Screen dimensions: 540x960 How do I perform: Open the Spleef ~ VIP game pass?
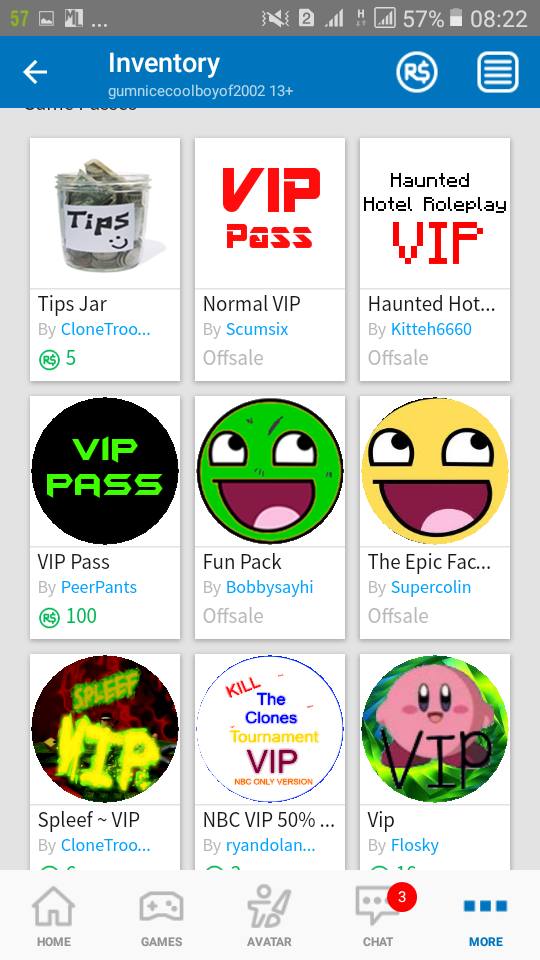(105, 761)
